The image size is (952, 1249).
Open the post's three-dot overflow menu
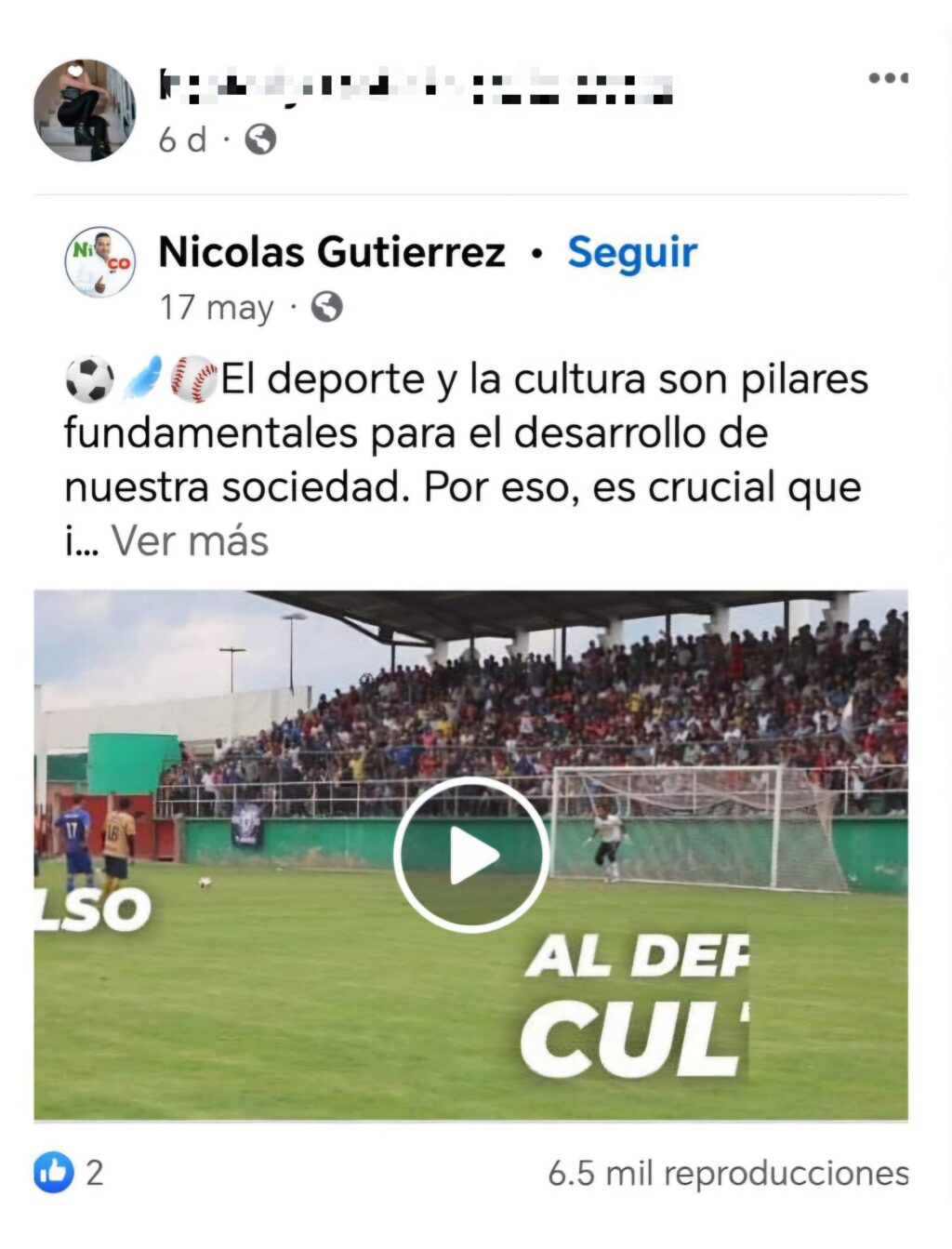pos(888,78)
